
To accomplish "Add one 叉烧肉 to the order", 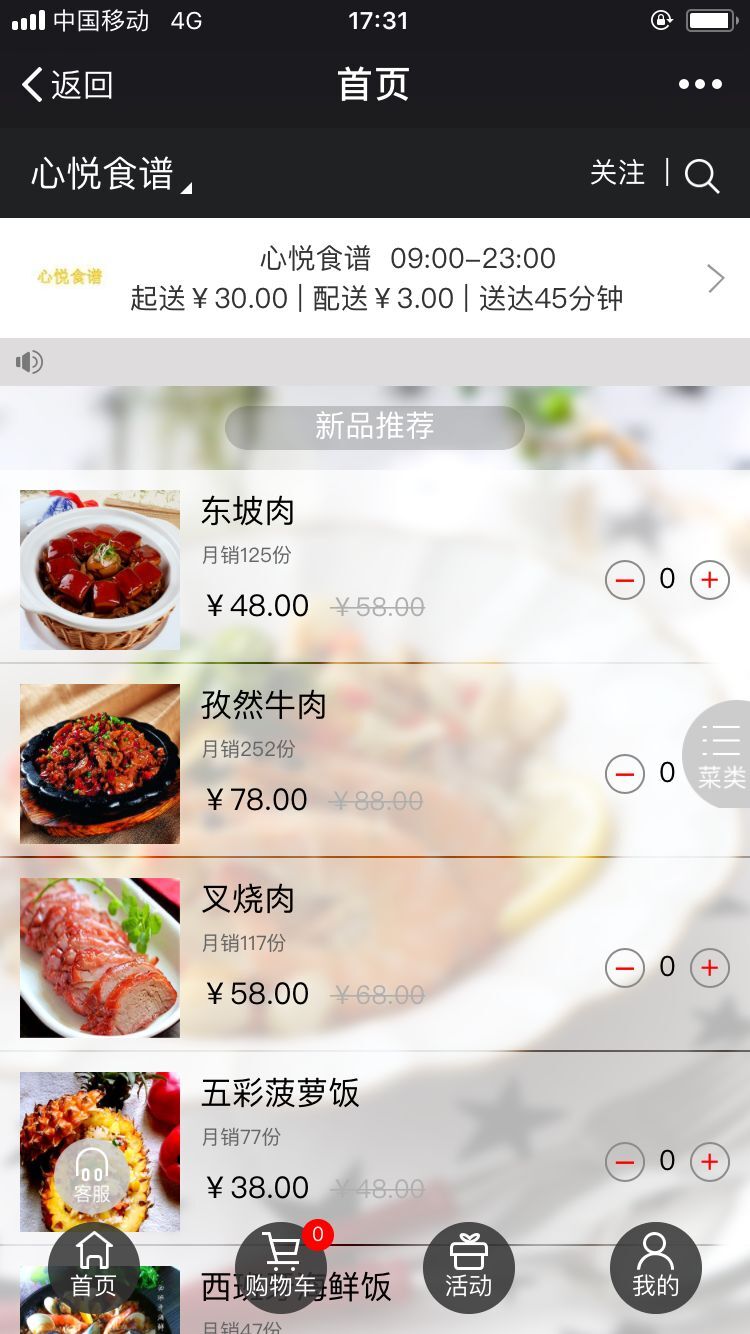I will tap(710, 967).
